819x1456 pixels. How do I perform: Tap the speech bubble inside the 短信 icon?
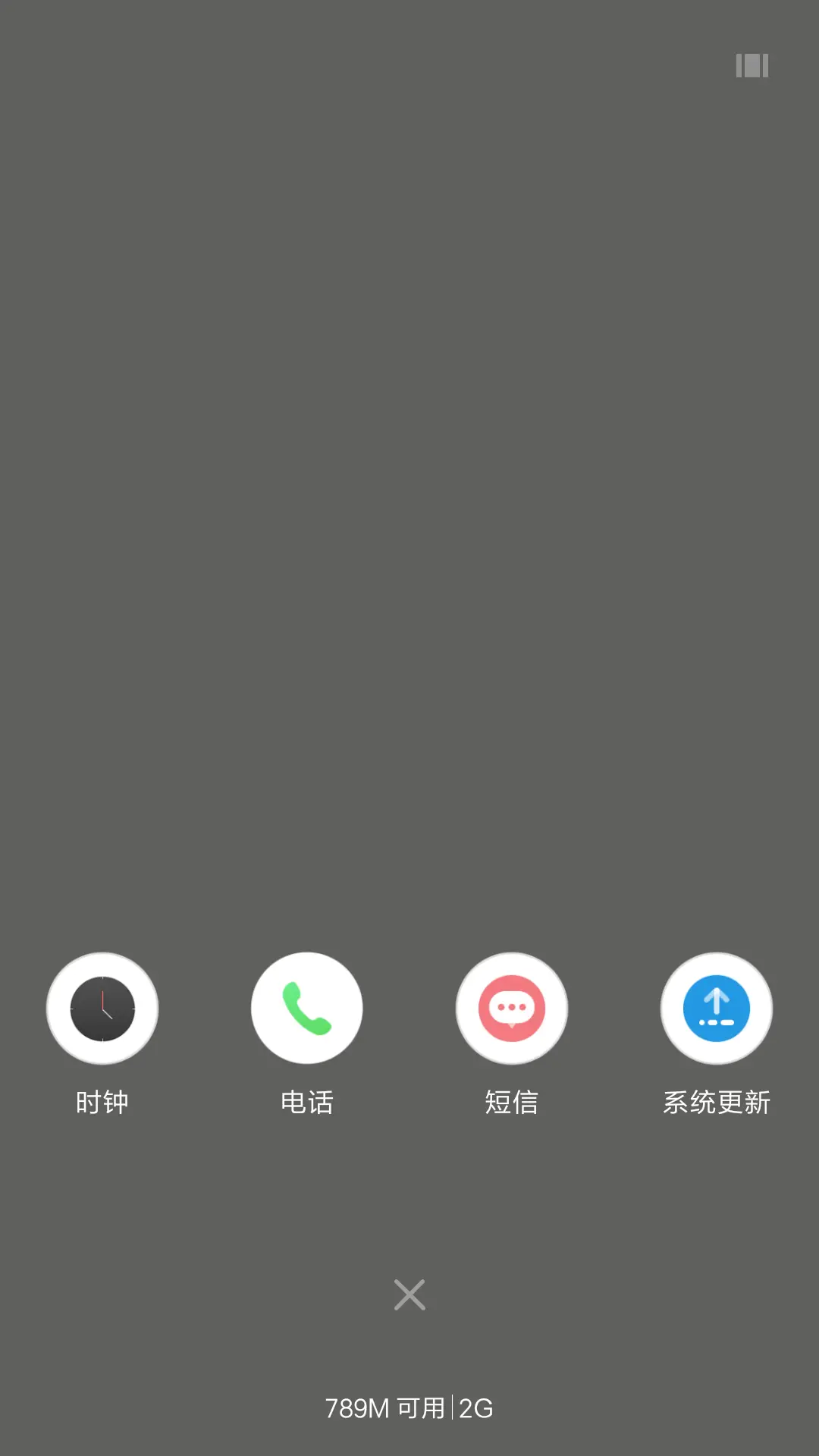pyautogui.click(x=512, y=1007)
